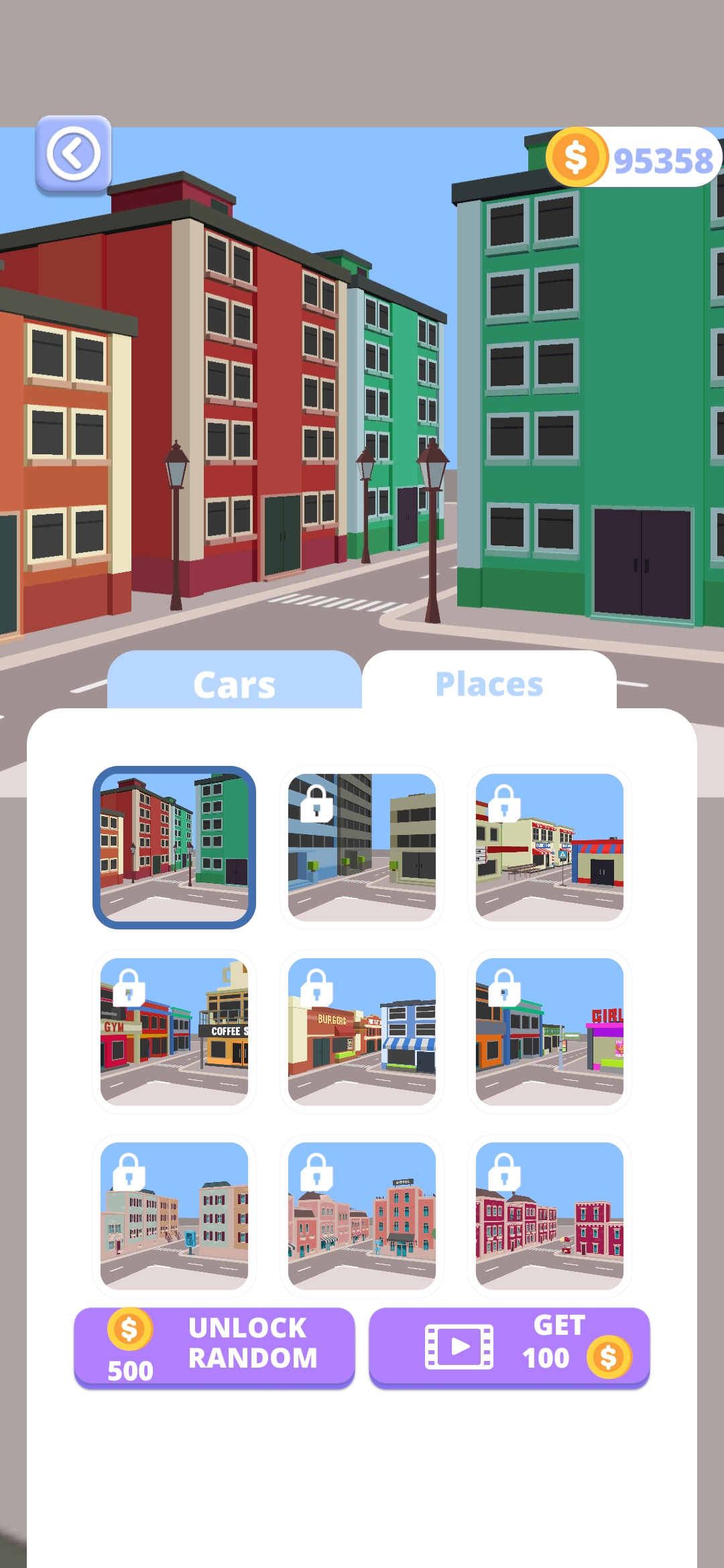
Task: Tap the locked crimson row houses place
Action: click(x=550, y=1216)
